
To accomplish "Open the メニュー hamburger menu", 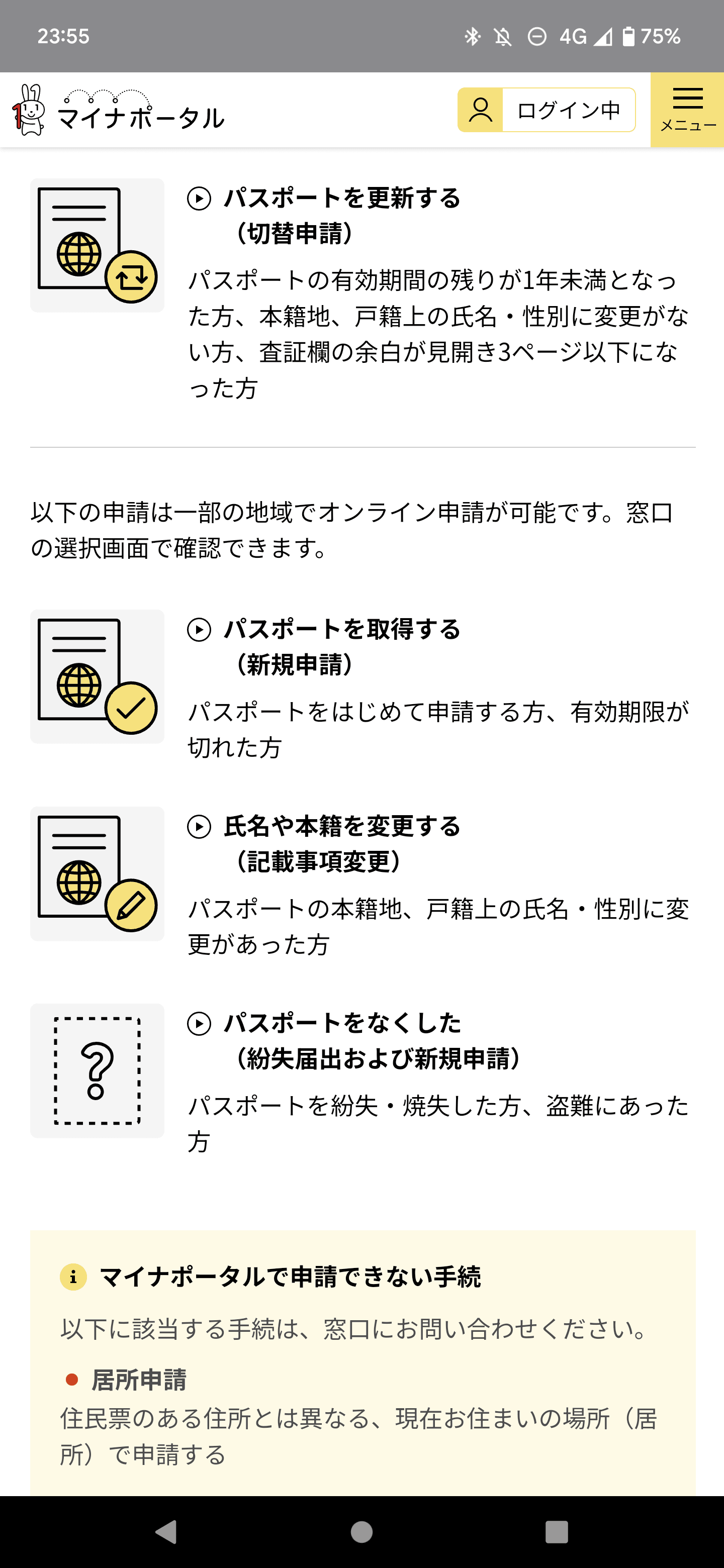I will [x=687, y=110].
